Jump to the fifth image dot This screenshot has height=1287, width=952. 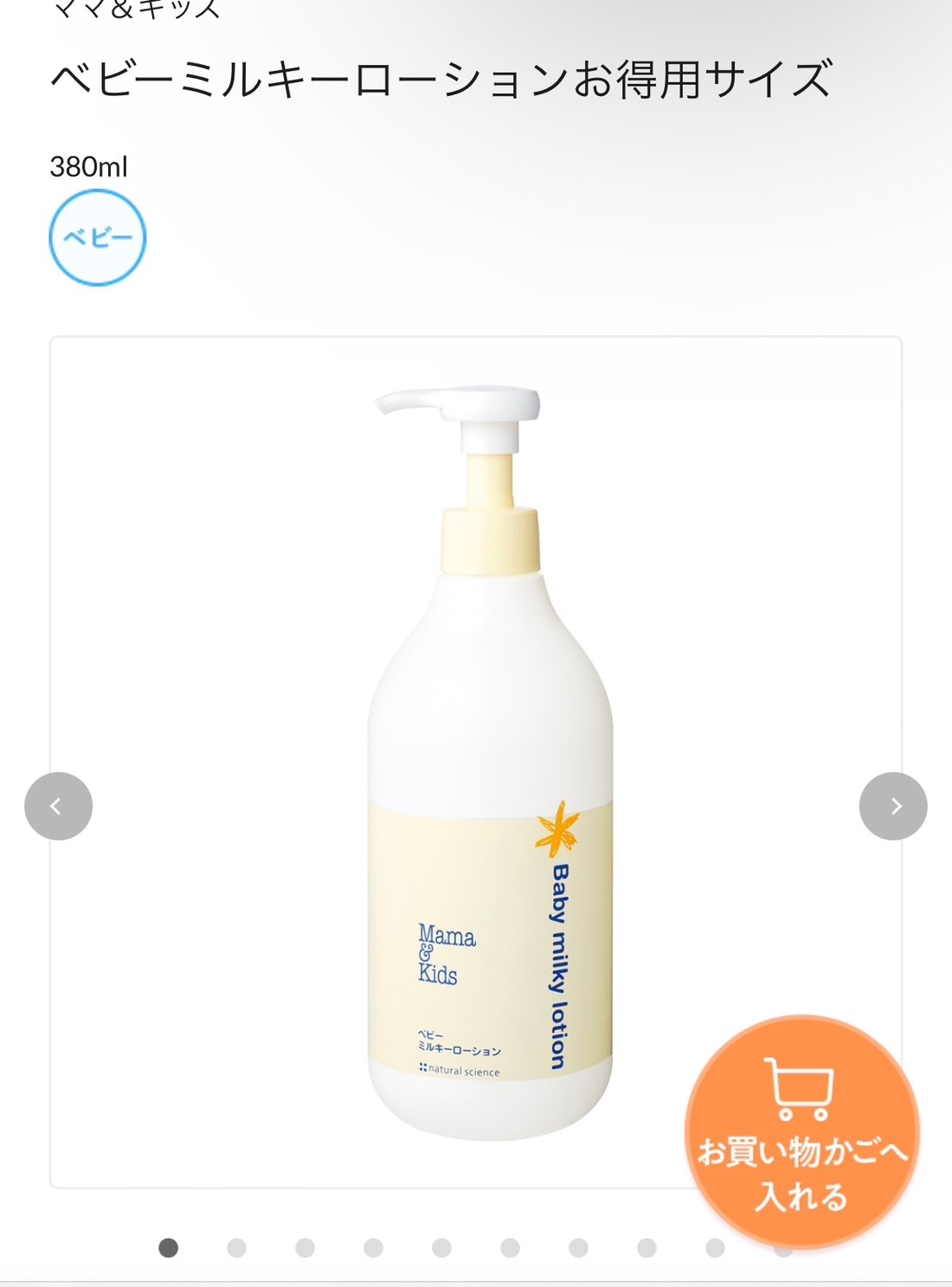[x=441, y=1247]
